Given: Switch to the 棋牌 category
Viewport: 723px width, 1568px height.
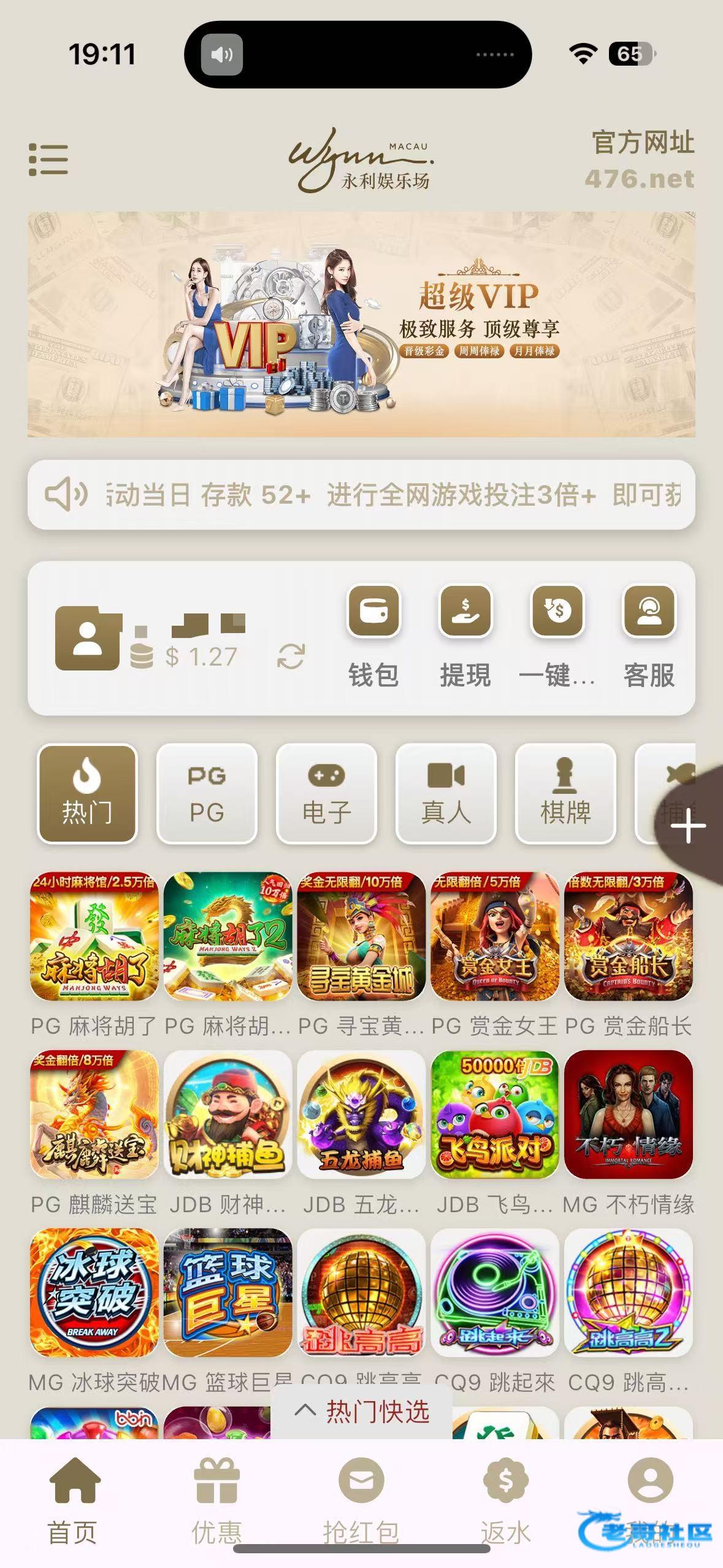Looking at the screenshot, I should pyautogui.click(x=565, y=793).
